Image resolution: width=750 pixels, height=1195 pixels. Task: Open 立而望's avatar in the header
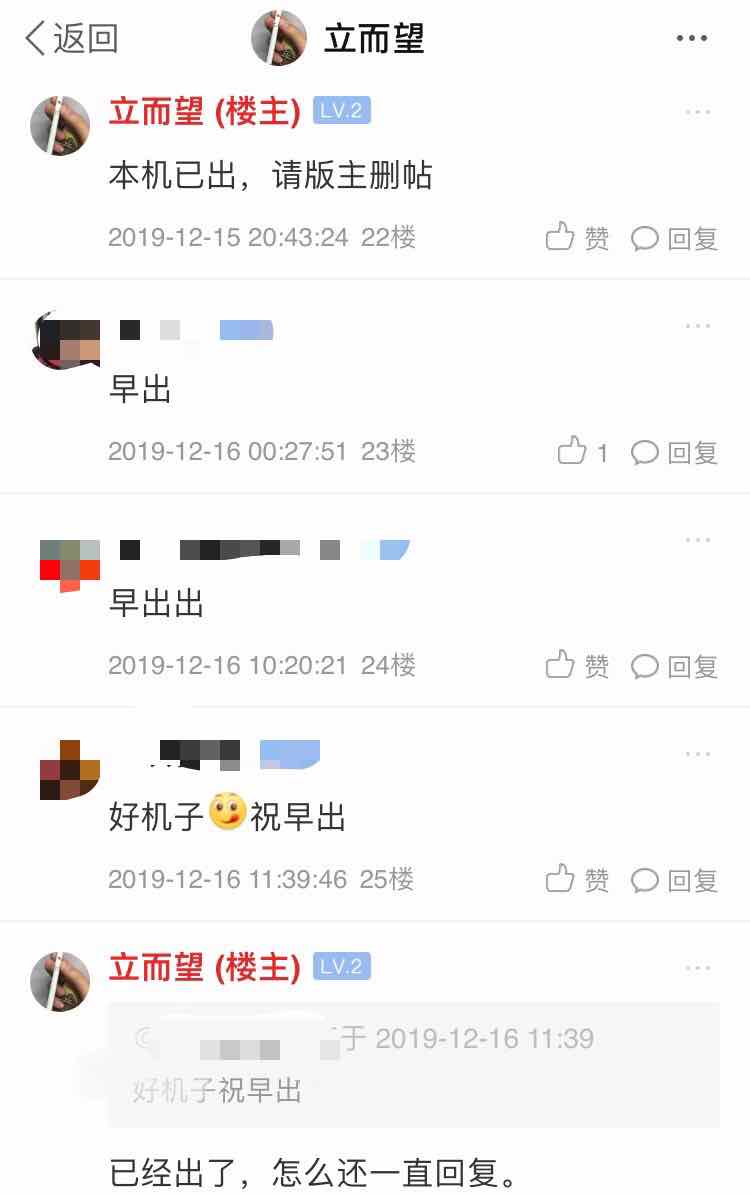click(x=278, y=39)
